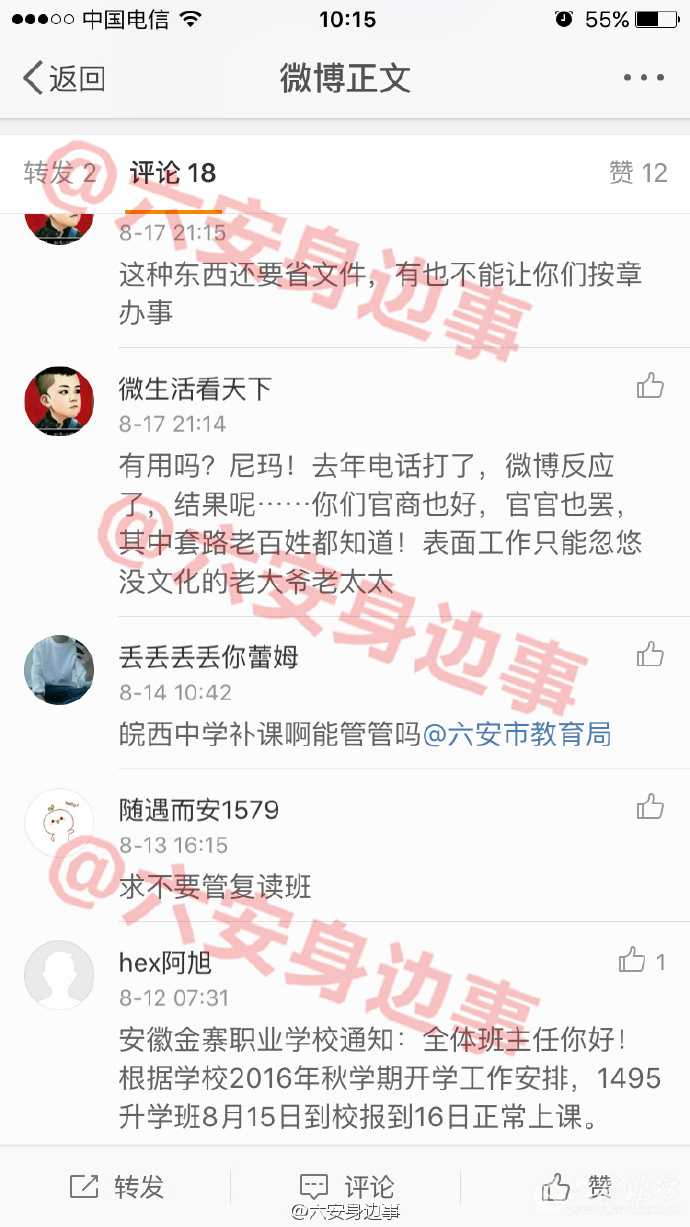Open the @六安市教育局 mention link
The image size is (690, 1227).
(x=517, y=735)
